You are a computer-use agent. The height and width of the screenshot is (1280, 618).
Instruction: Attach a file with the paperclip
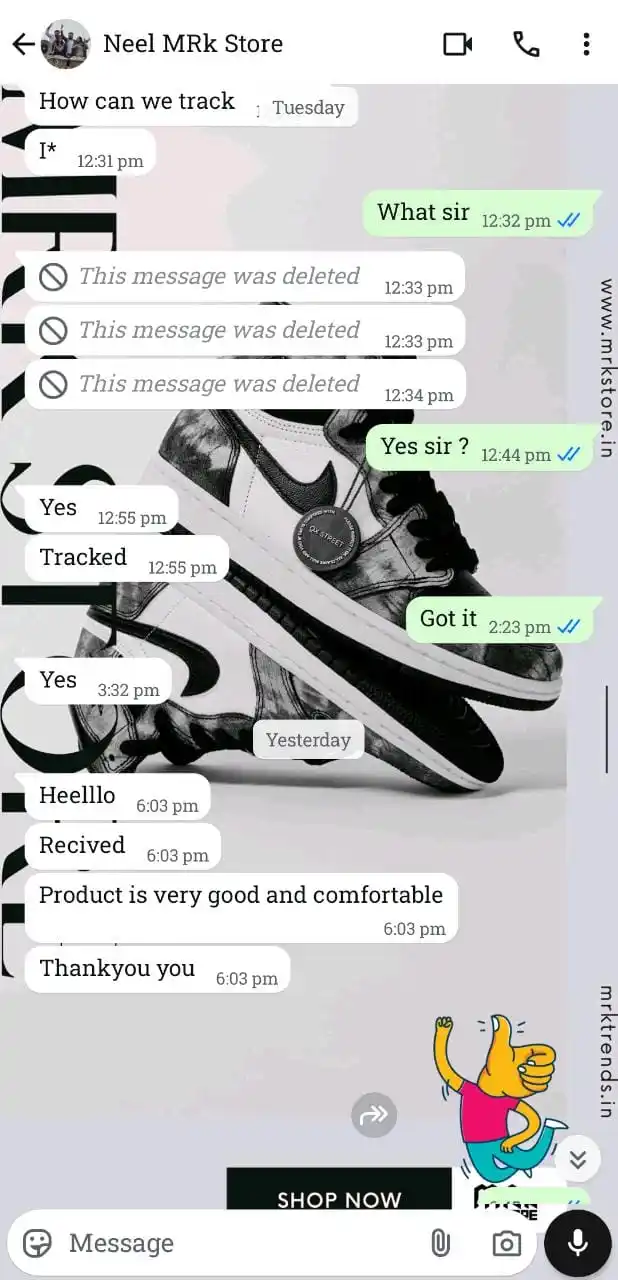440,1243
